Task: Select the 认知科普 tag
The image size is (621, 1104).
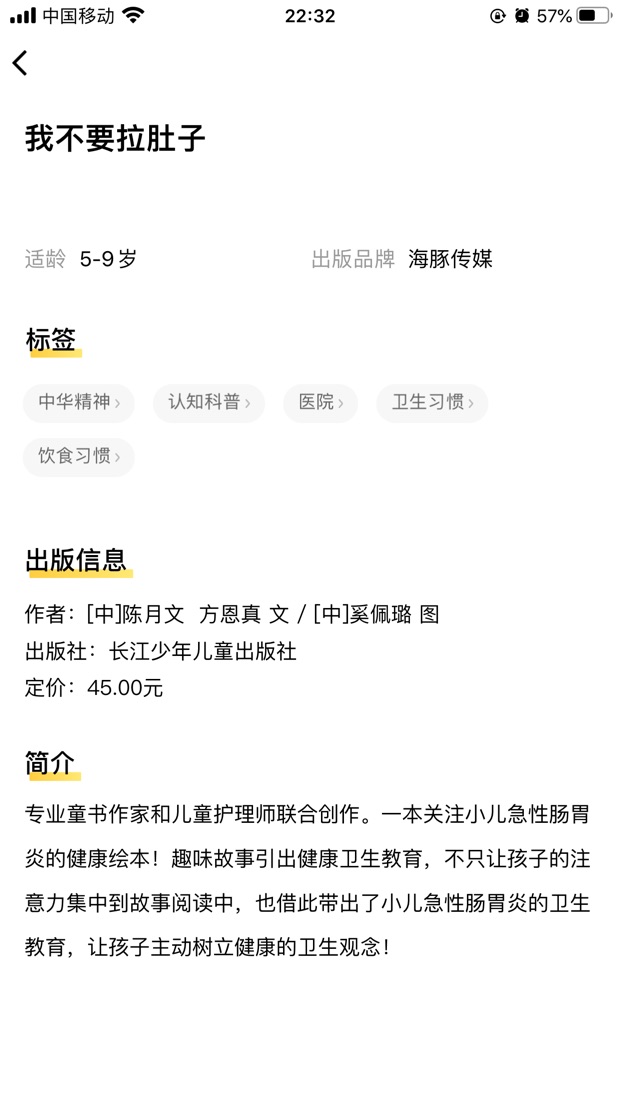Action: pyautogui.click(x=209, y=403)
